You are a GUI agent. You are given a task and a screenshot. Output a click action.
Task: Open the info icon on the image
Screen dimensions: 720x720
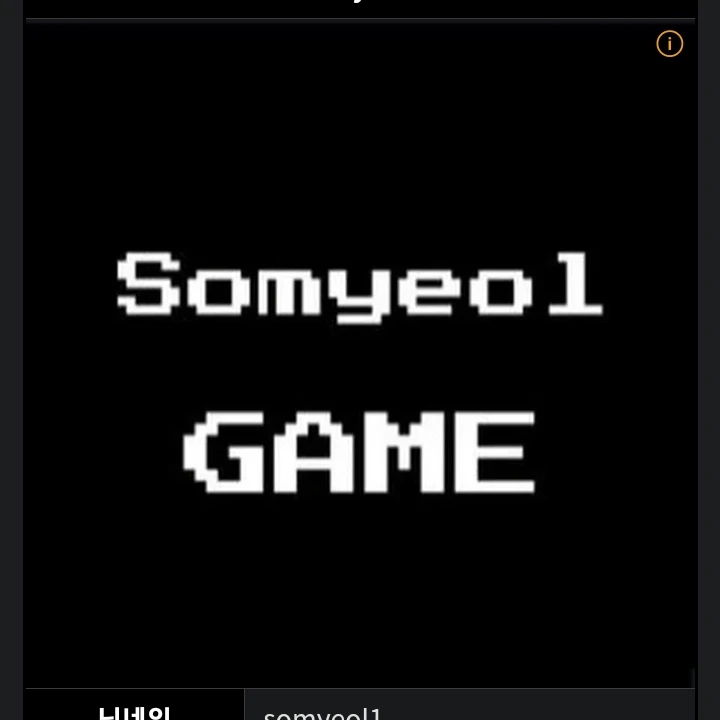tap(669, 44)
